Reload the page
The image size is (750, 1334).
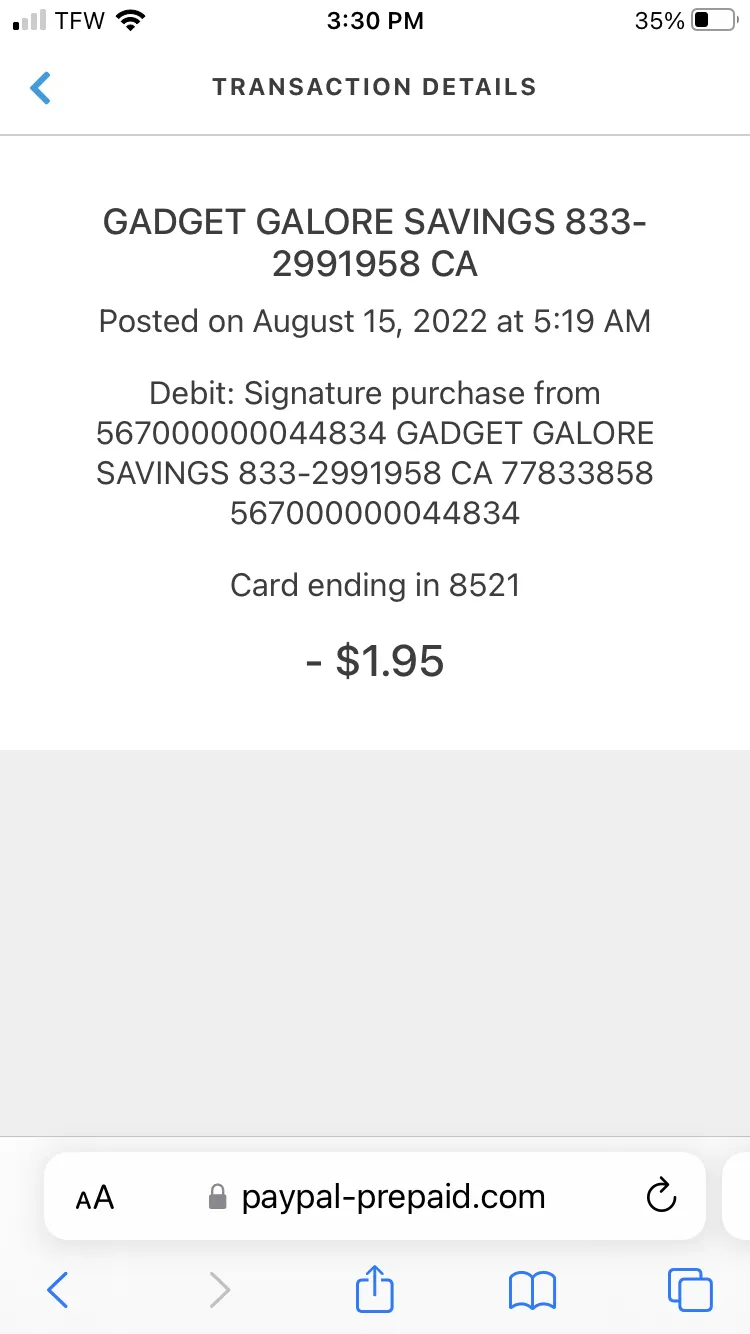(662, 1196)
